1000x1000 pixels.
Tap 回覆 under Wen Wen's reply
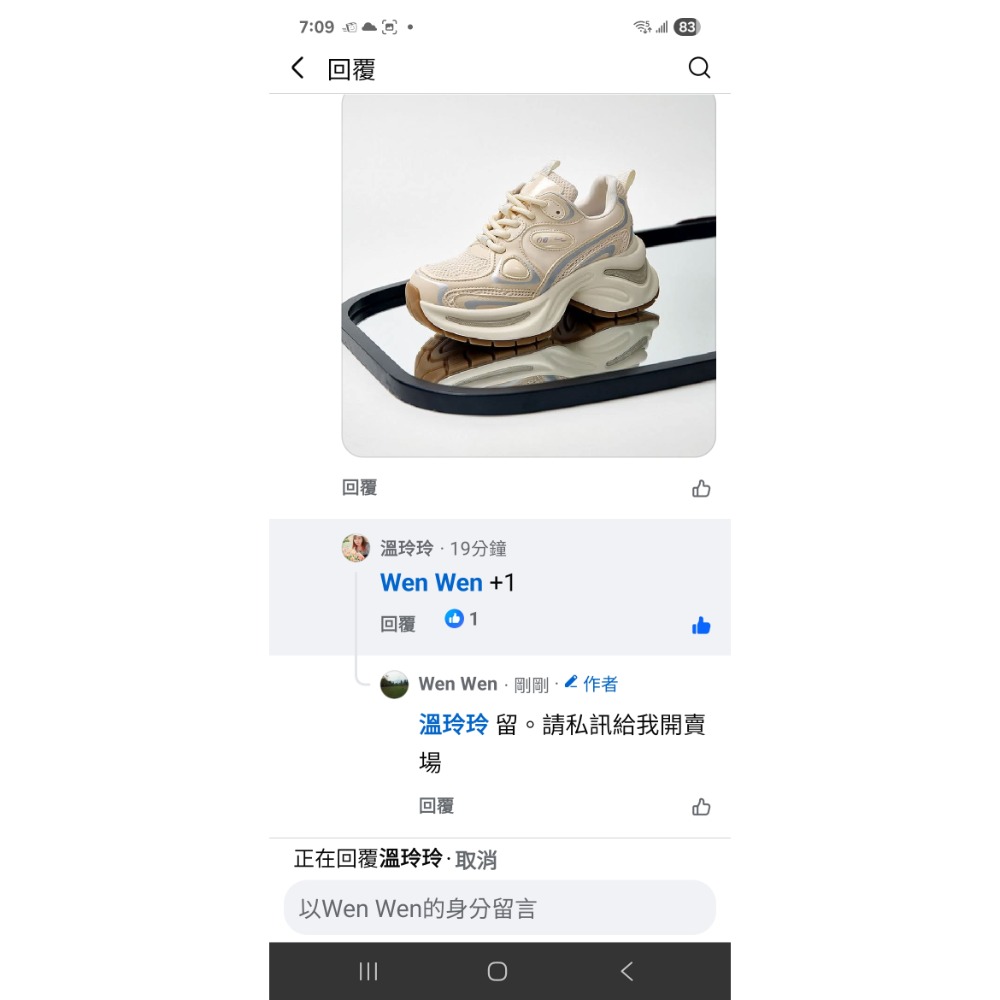[436, 806]
